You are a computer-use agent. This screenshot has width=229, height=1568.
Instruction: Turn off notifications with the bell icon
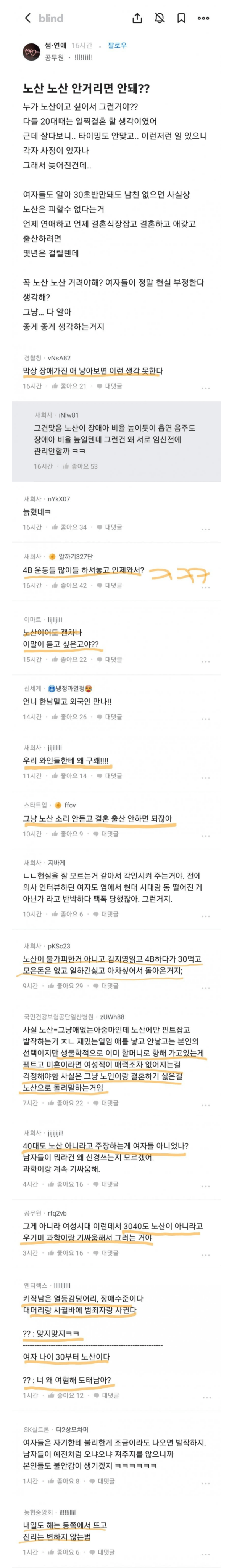tap(160, 18)
